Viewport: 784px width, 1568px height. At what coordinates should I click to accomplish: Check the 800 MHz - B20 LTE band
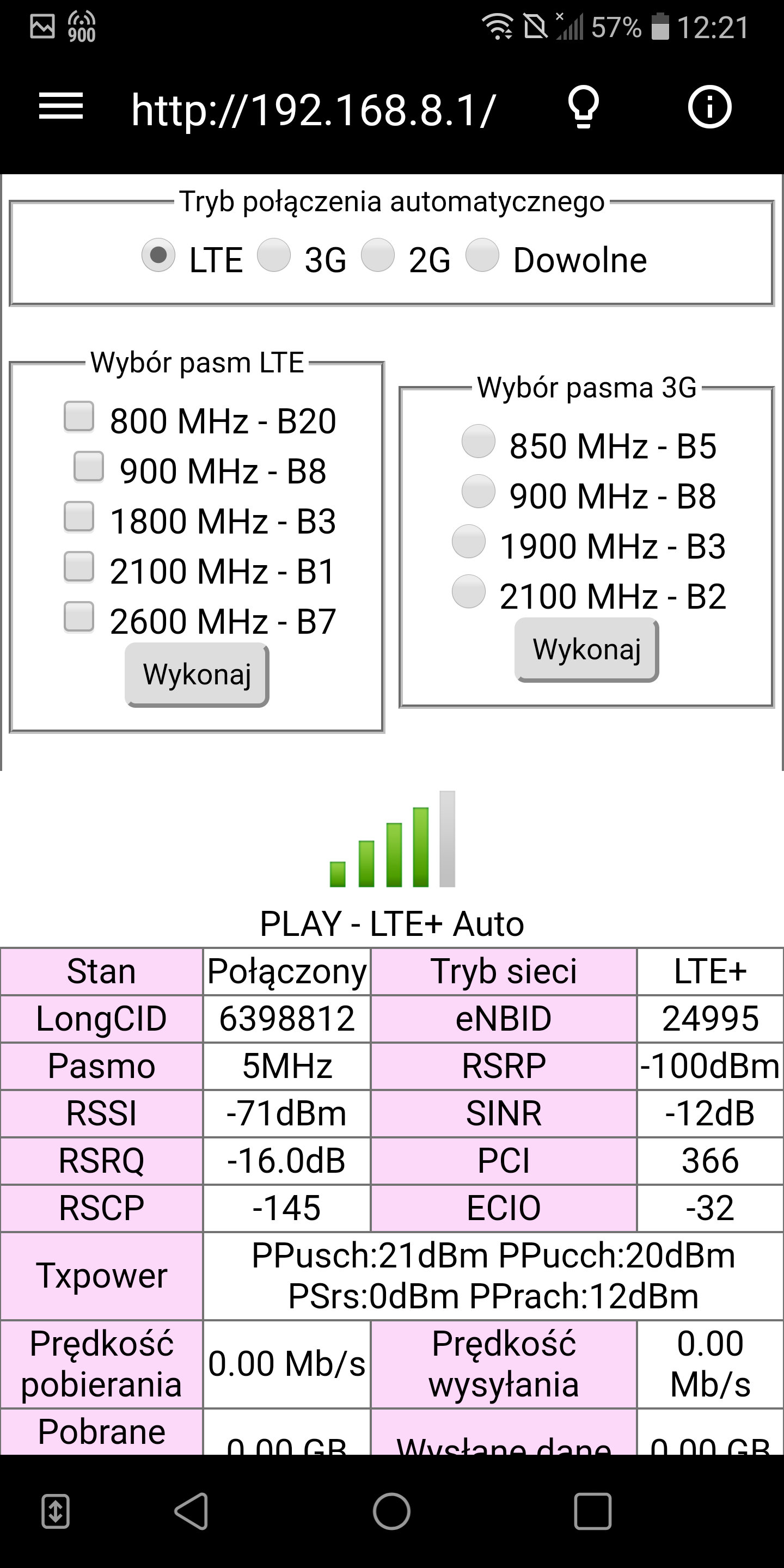pyautogui.click(x=79, y=416)
